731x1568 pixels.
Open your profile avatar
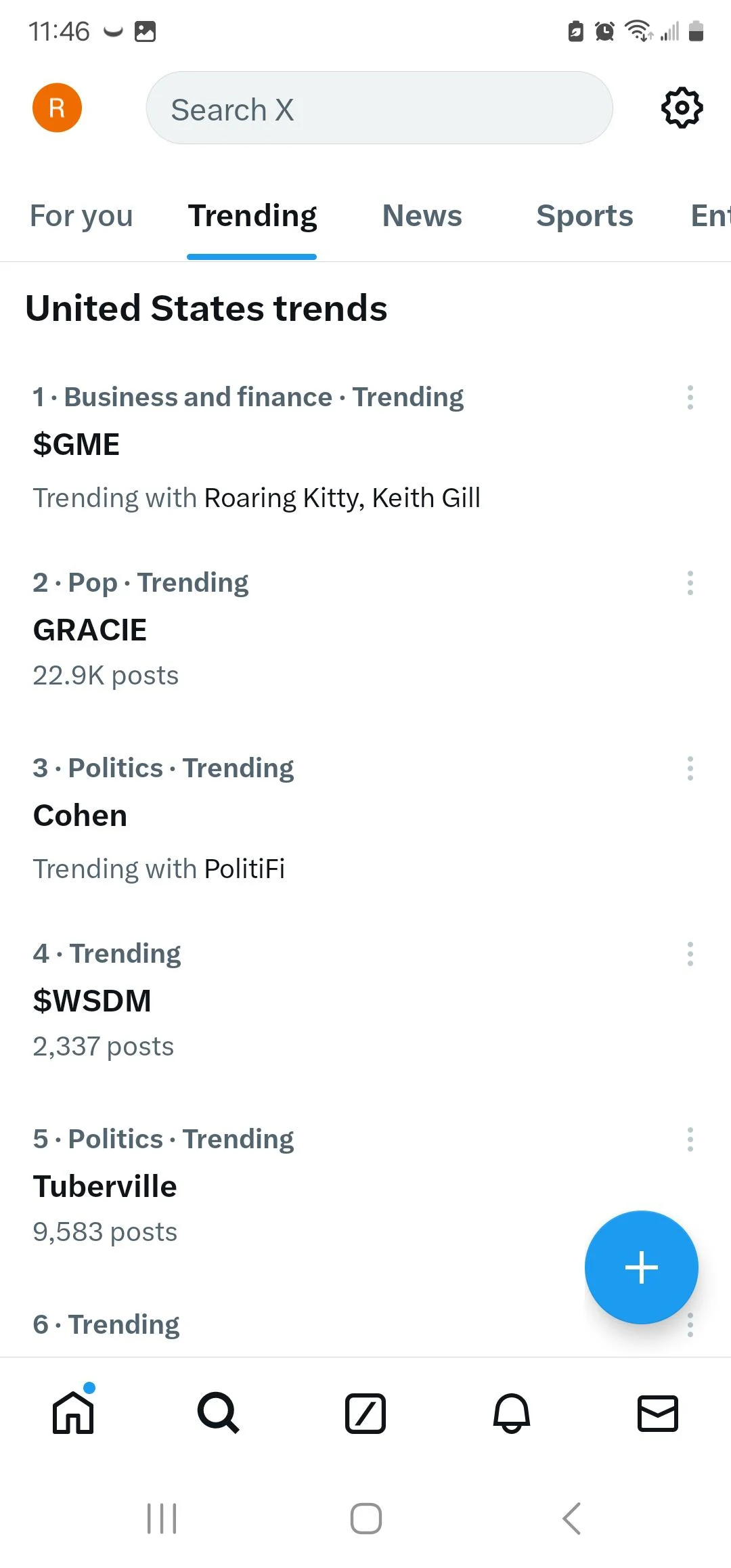pyautogui.click(x=57, y=107)
